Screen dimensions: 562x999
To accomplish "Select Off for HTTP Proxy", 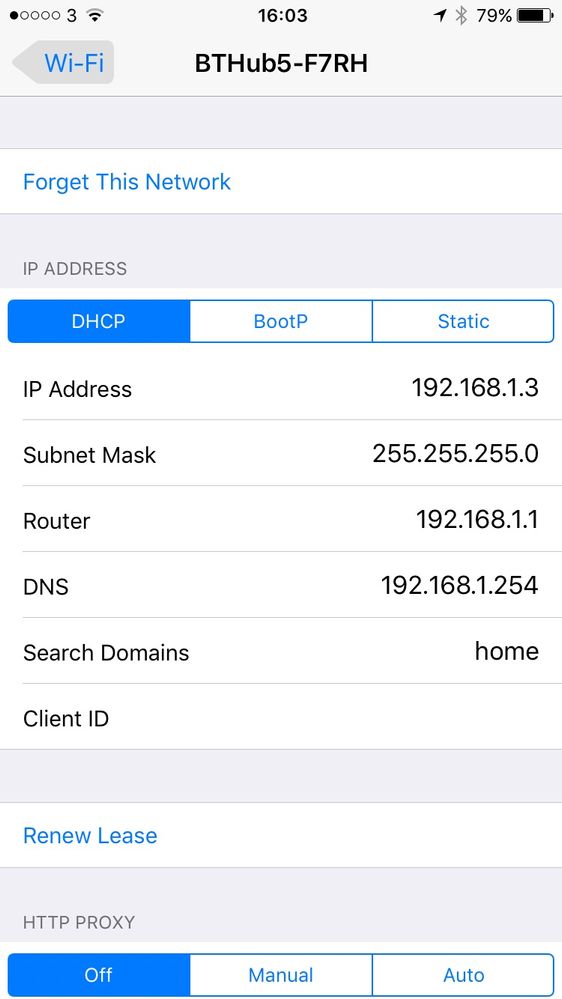I will (99, 975).
